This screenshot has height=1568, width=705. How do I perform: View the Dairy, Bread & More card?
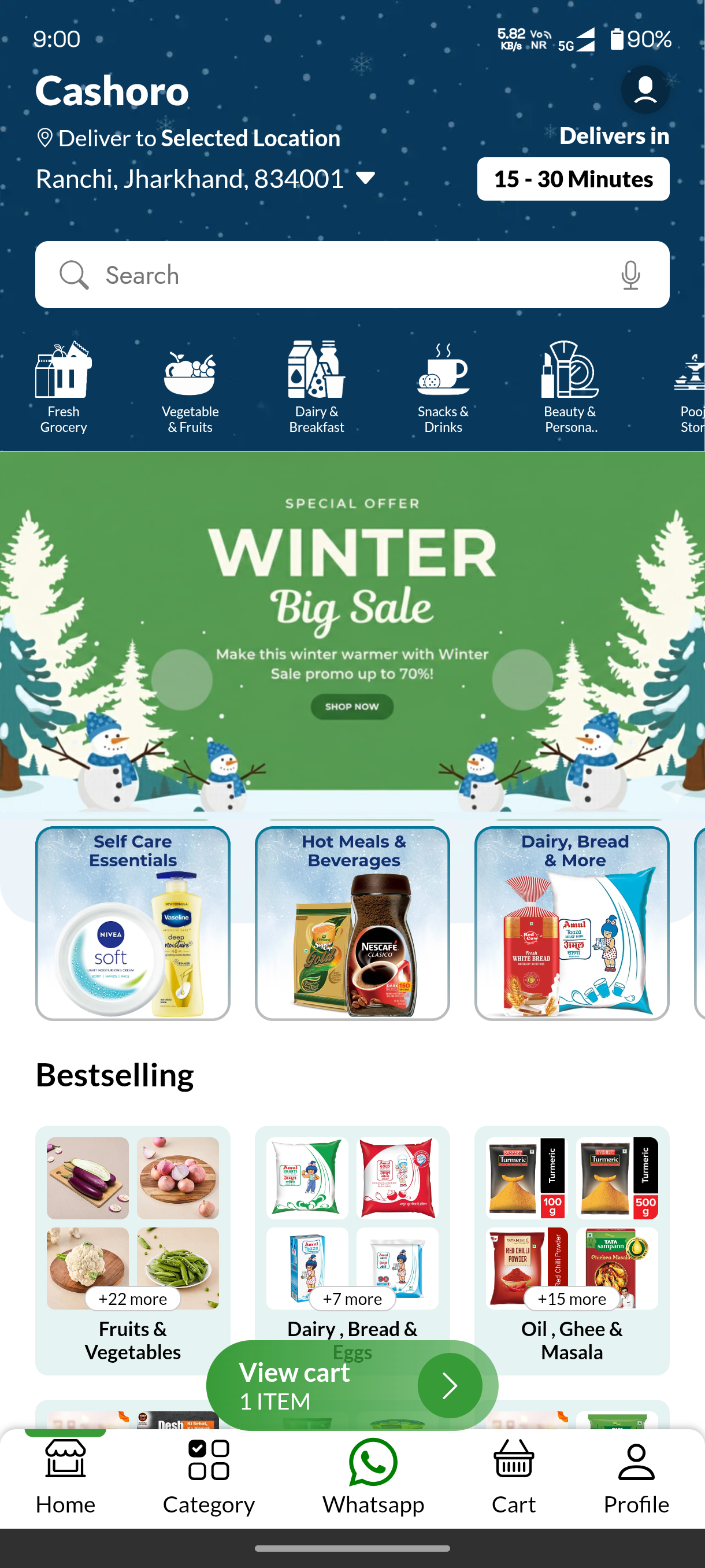pos(572,923)
